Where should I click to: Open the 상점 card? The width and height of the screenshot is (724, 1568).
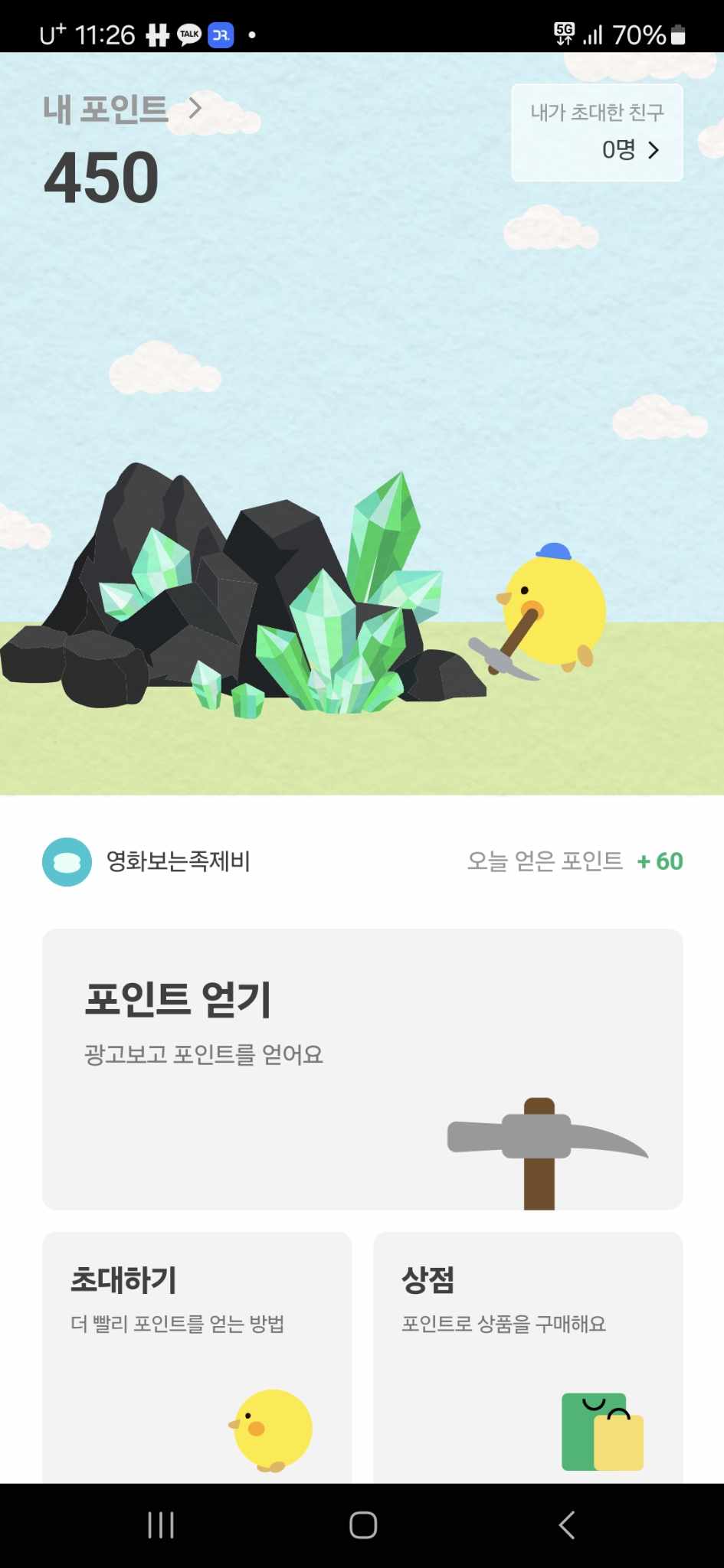pos(527,1355)
